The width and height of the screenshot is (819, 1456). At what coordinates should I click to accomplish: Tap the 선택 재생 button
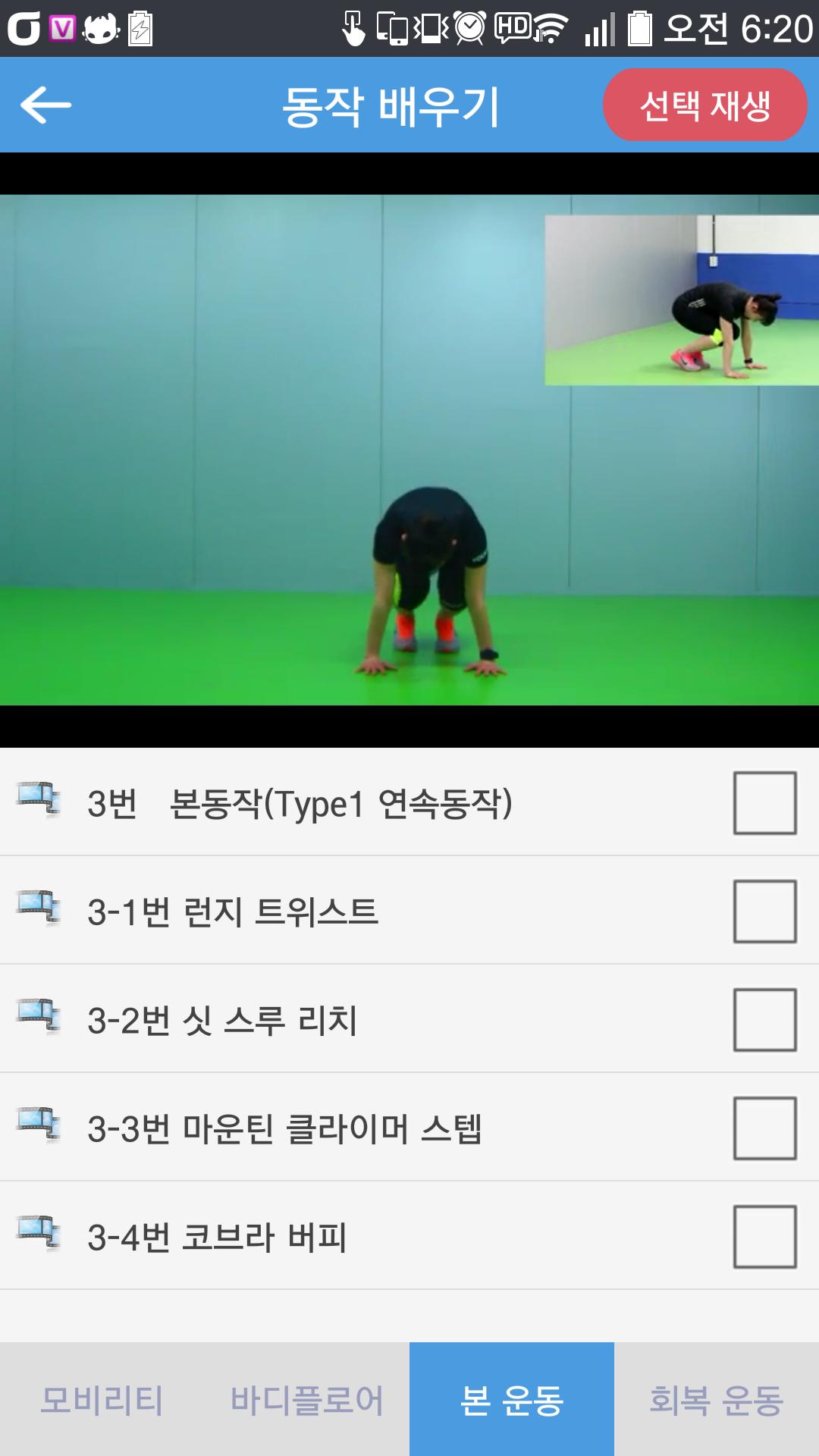point(704,105)
